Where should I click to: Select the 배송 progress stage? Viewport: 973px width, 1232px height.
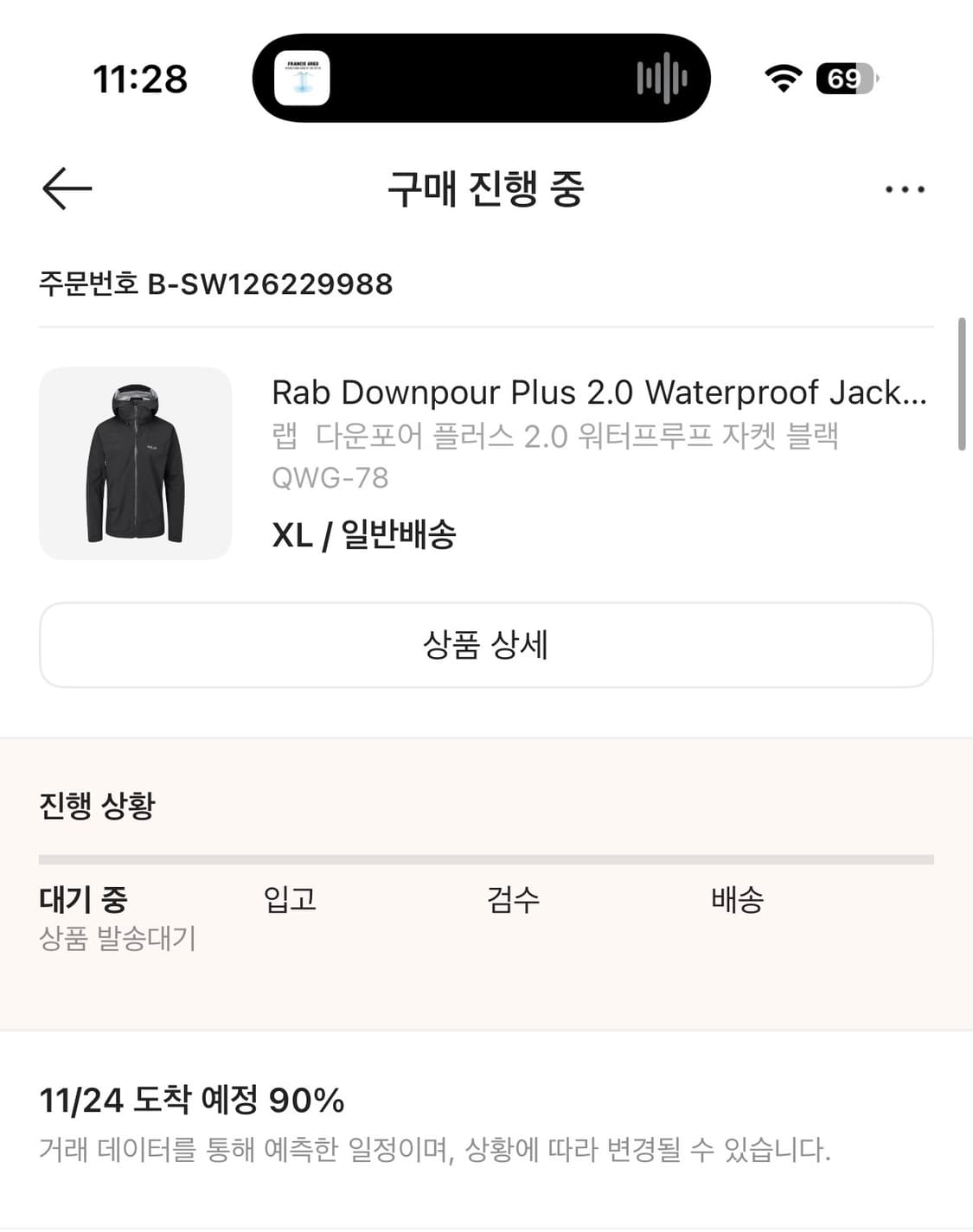pos(735,900)
